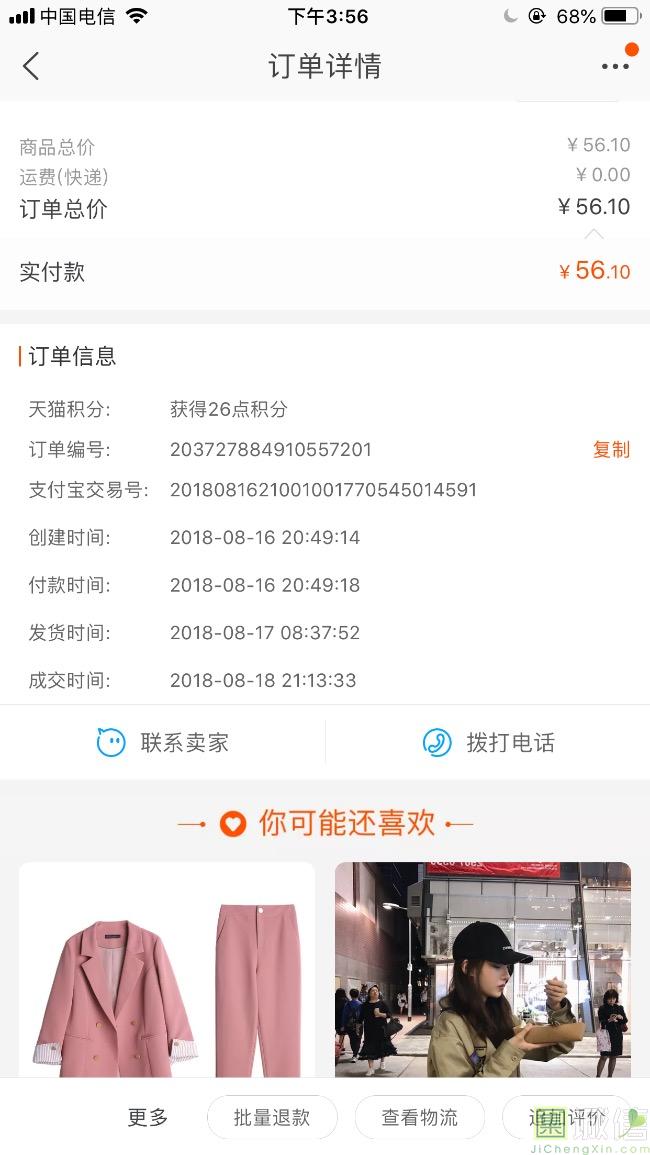
Task: Tap 拨打电话 to call the seller
Action: click(488, 743)
